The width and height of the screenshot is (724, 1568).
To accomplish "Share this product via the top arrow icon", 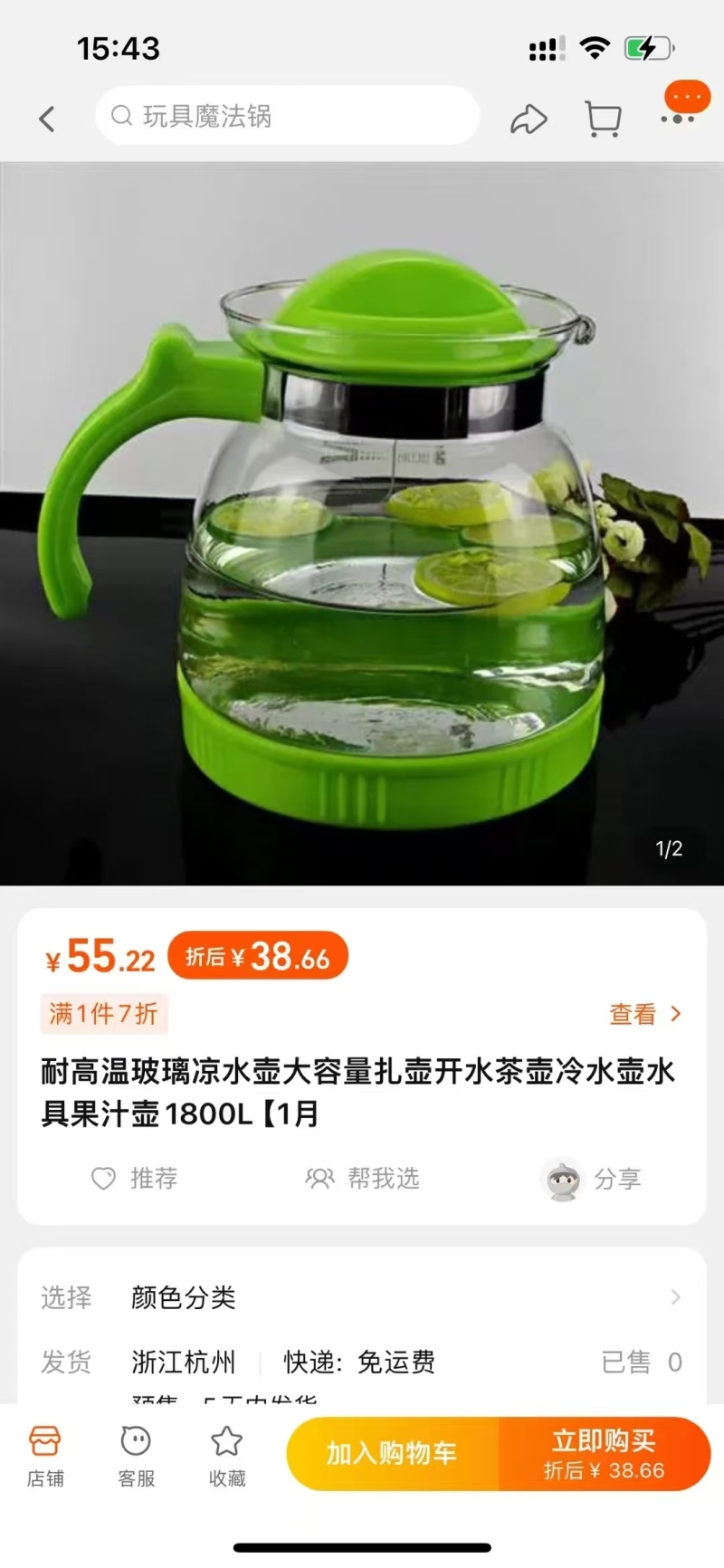I will point(529,119).
